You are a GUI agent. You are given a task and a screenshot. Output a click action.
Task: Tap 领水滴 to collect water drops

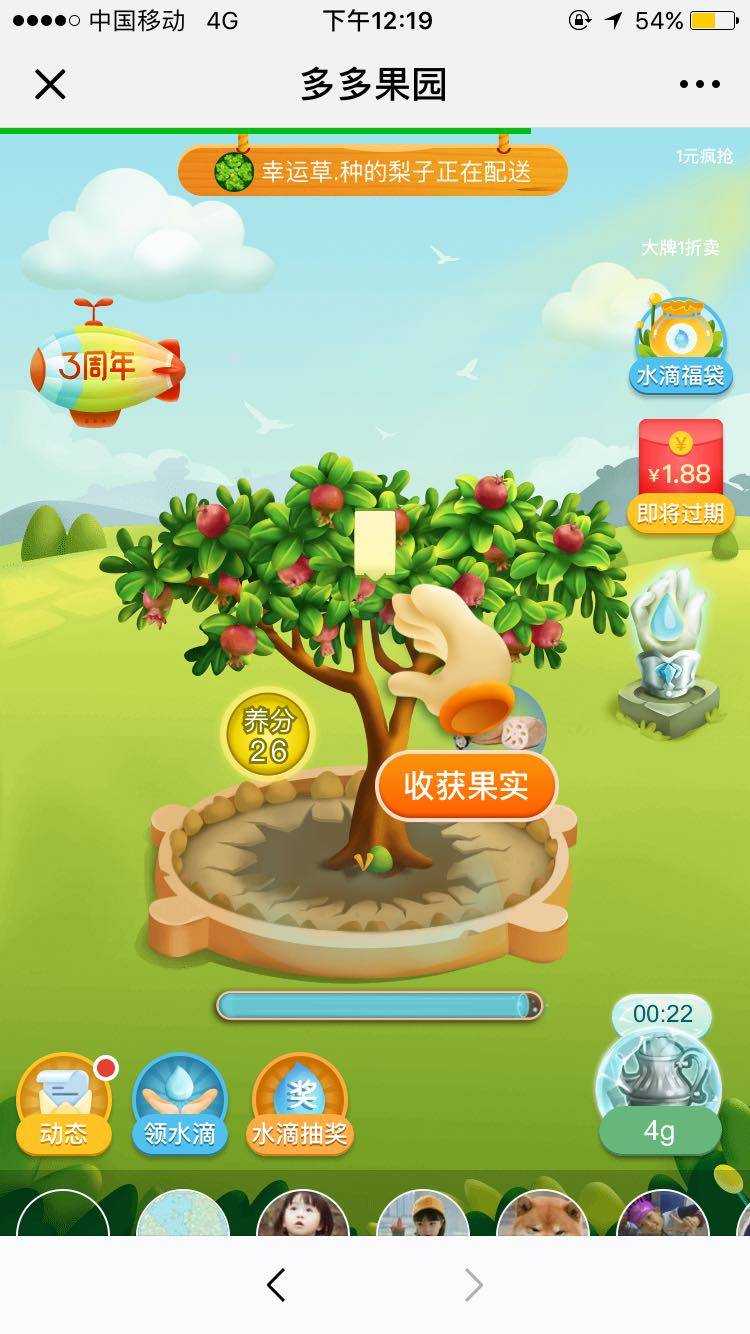click(180, 1104)
